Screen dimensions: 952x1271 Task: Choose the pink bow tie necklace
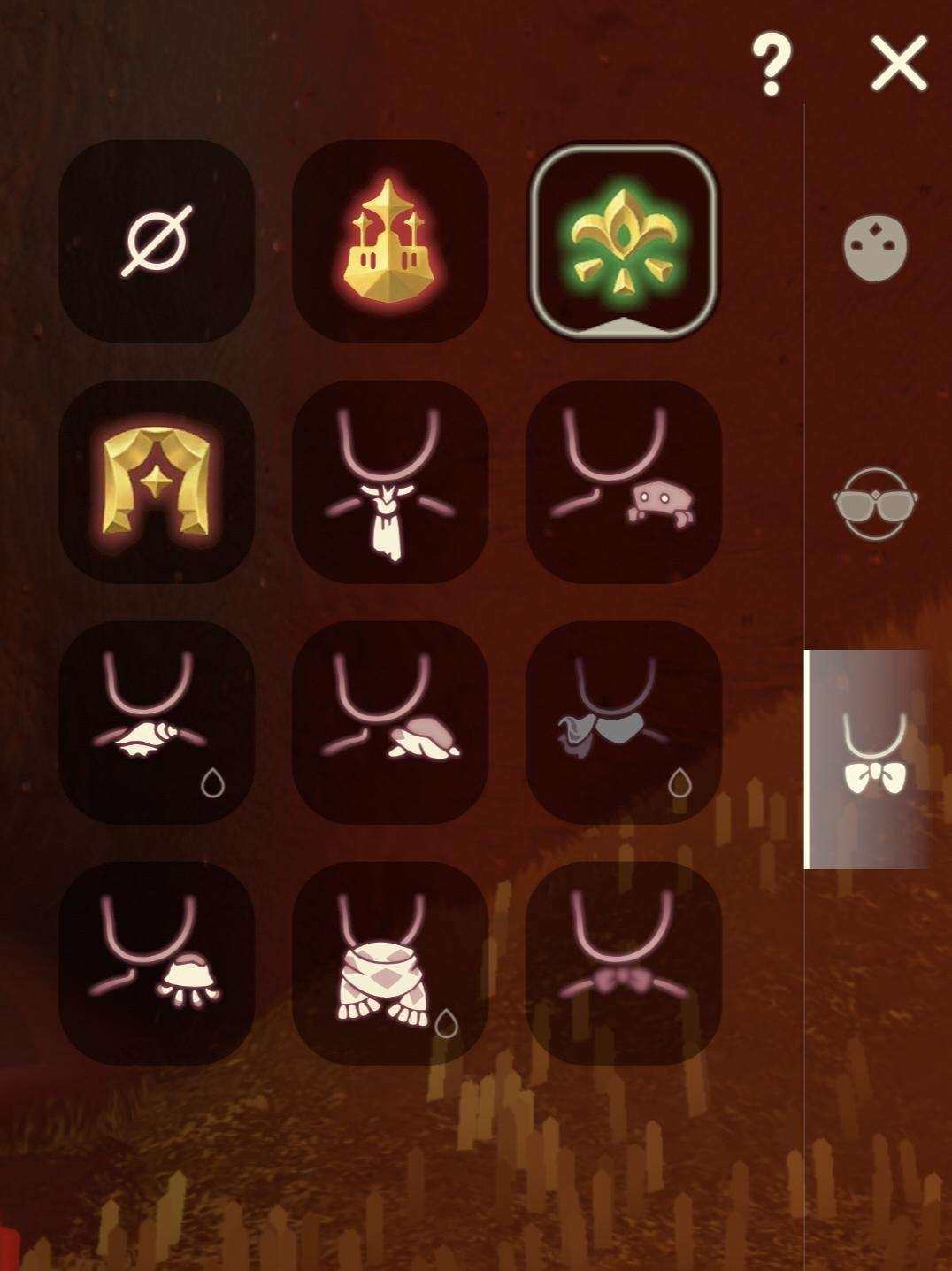[x=624, y=963]
